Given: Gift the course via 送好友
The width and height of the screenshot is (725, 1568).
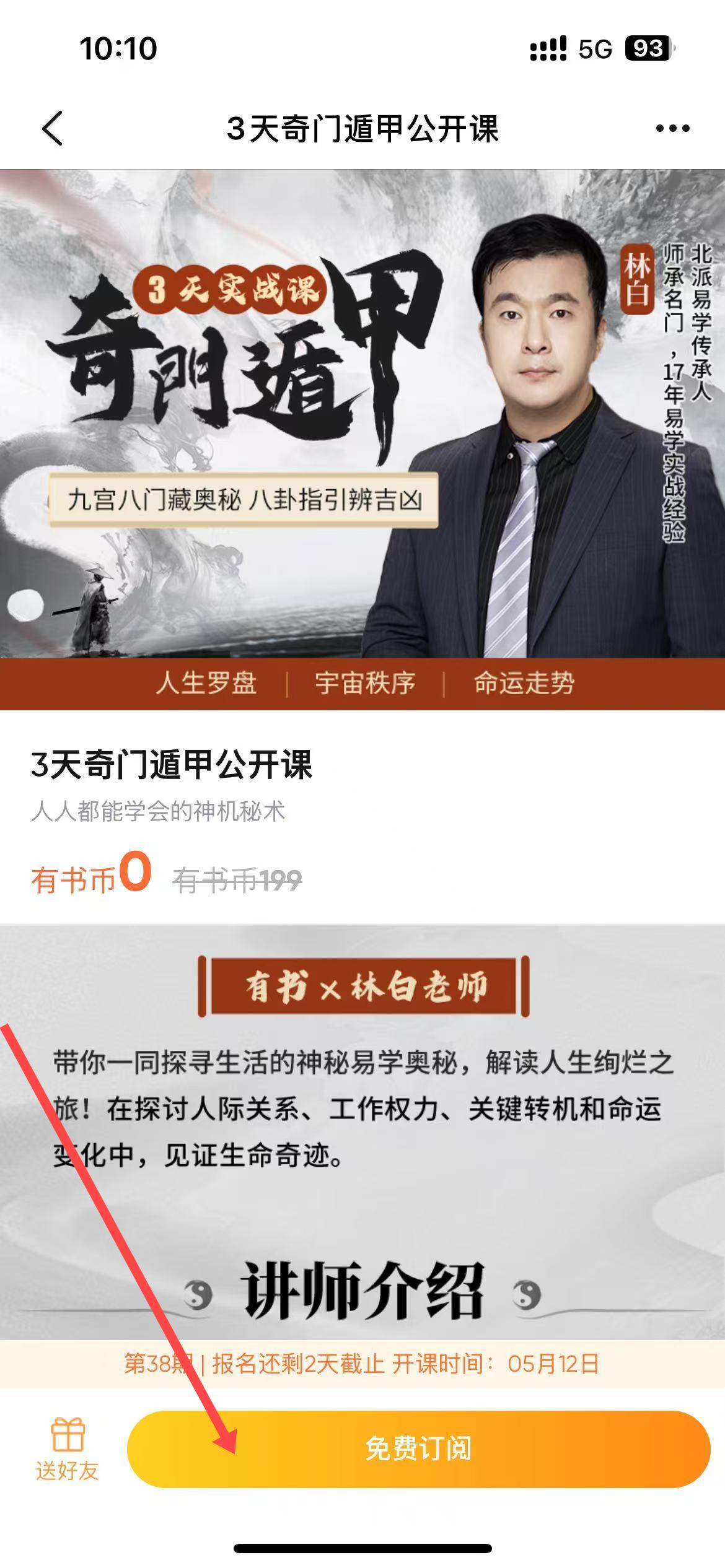Looking at the screenshot, I should (67, 1449).
